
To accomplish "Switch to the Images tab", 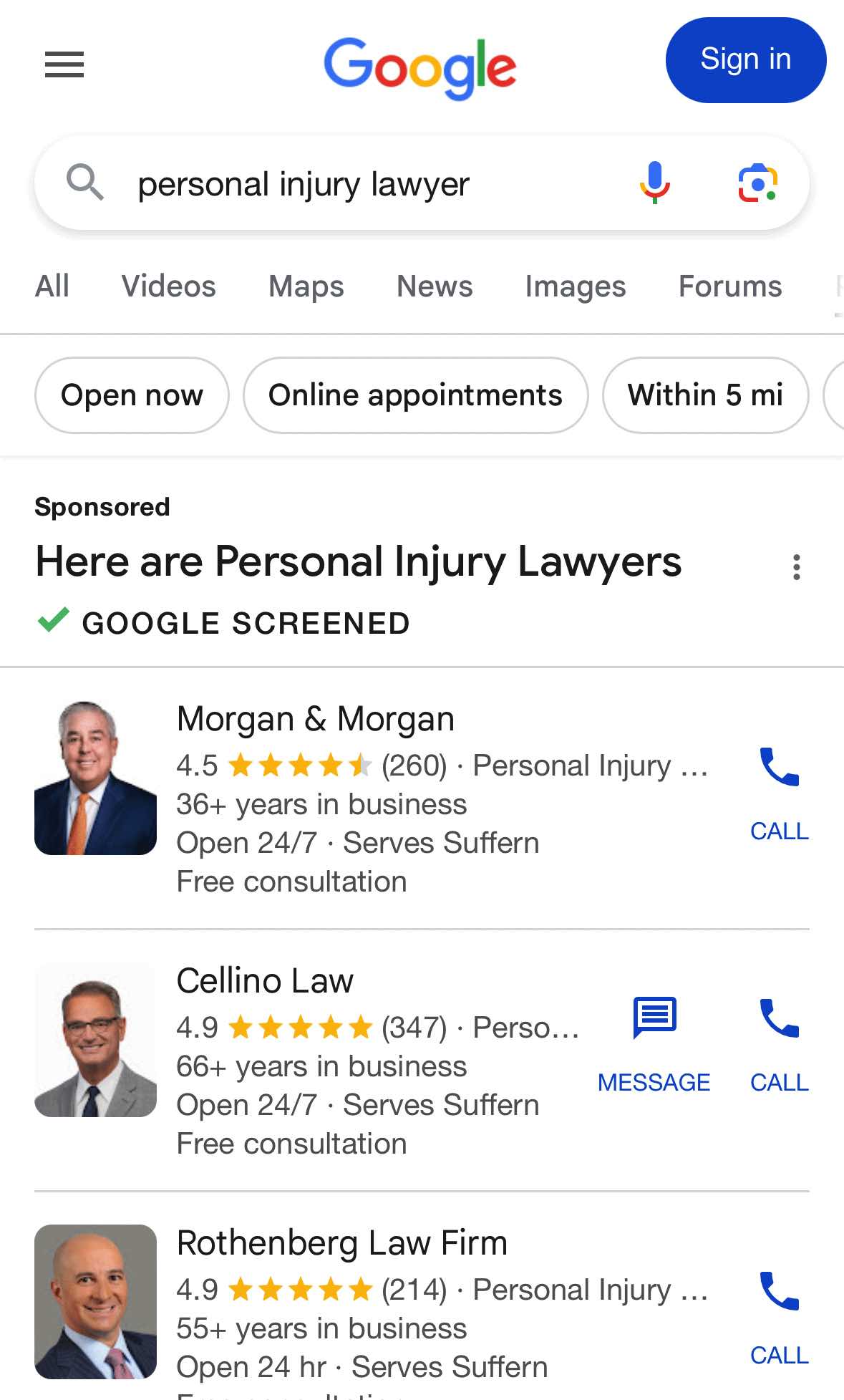I will click(x=575, y=286).
